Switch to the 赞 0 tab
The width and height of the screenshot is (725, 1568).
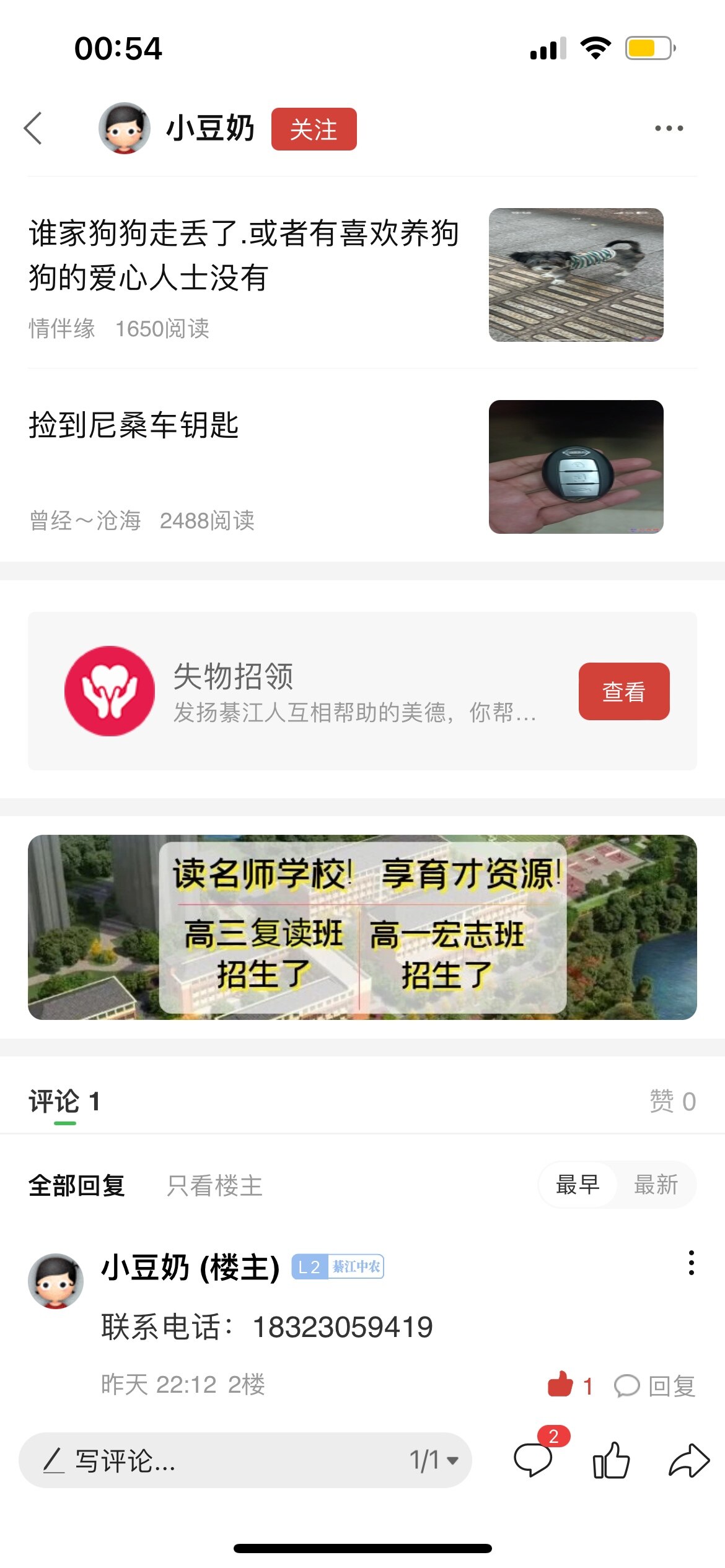pyautogui.click(x=672, y=1101)
